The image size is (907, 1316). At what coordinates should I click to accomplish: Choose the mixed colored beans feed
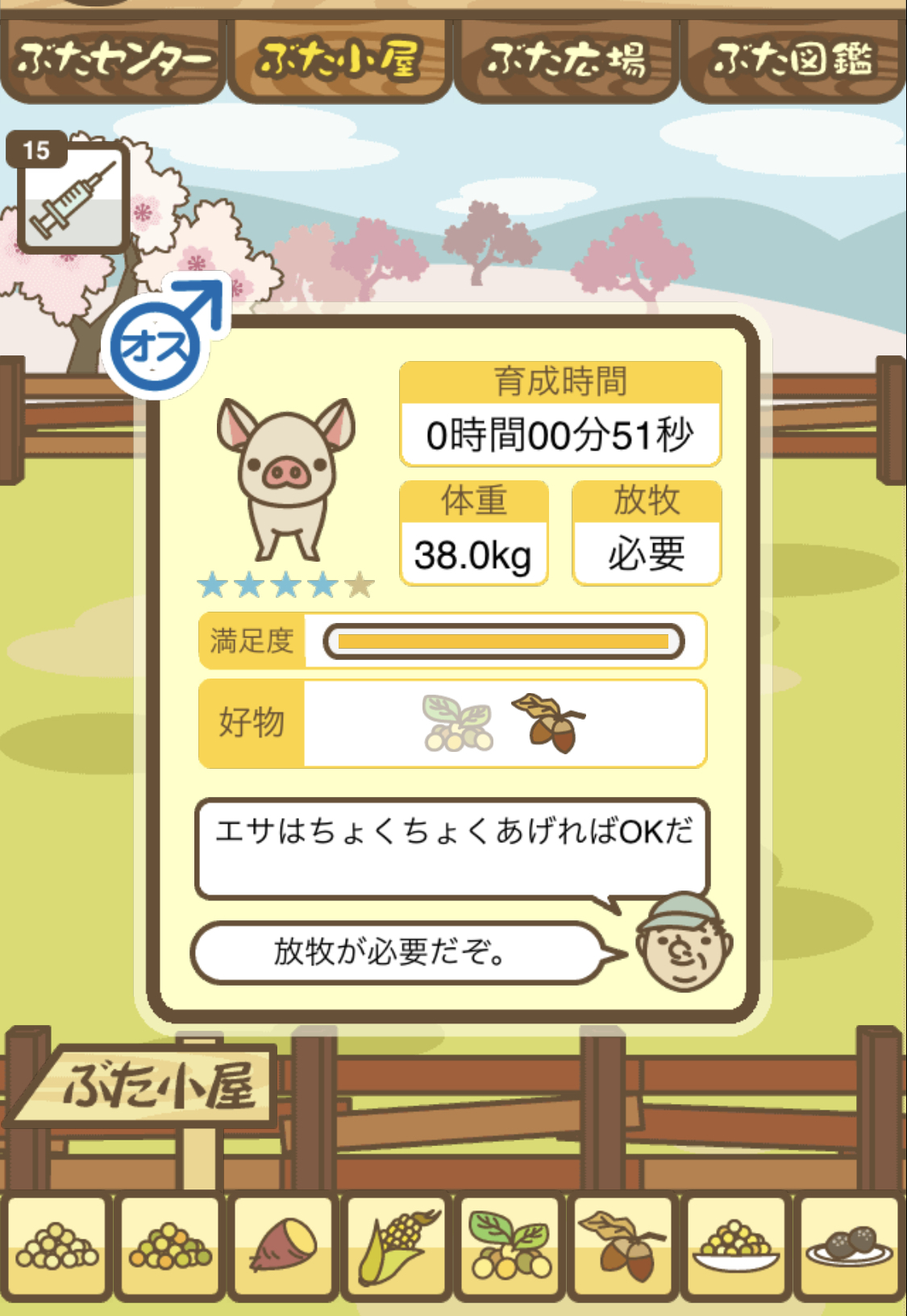170,1247
